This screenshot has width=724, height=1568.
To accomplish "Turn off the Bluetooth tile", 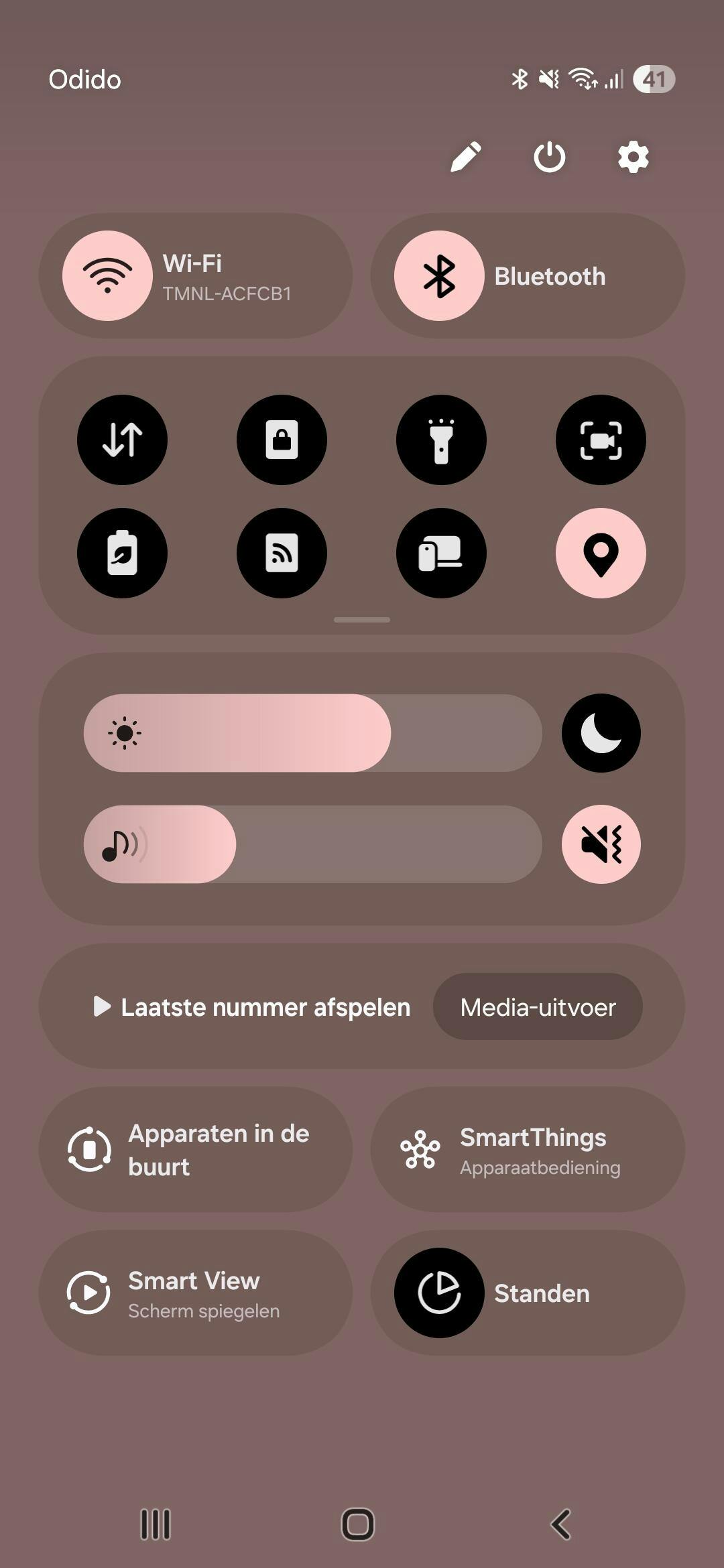I will [x=439, y=275].
